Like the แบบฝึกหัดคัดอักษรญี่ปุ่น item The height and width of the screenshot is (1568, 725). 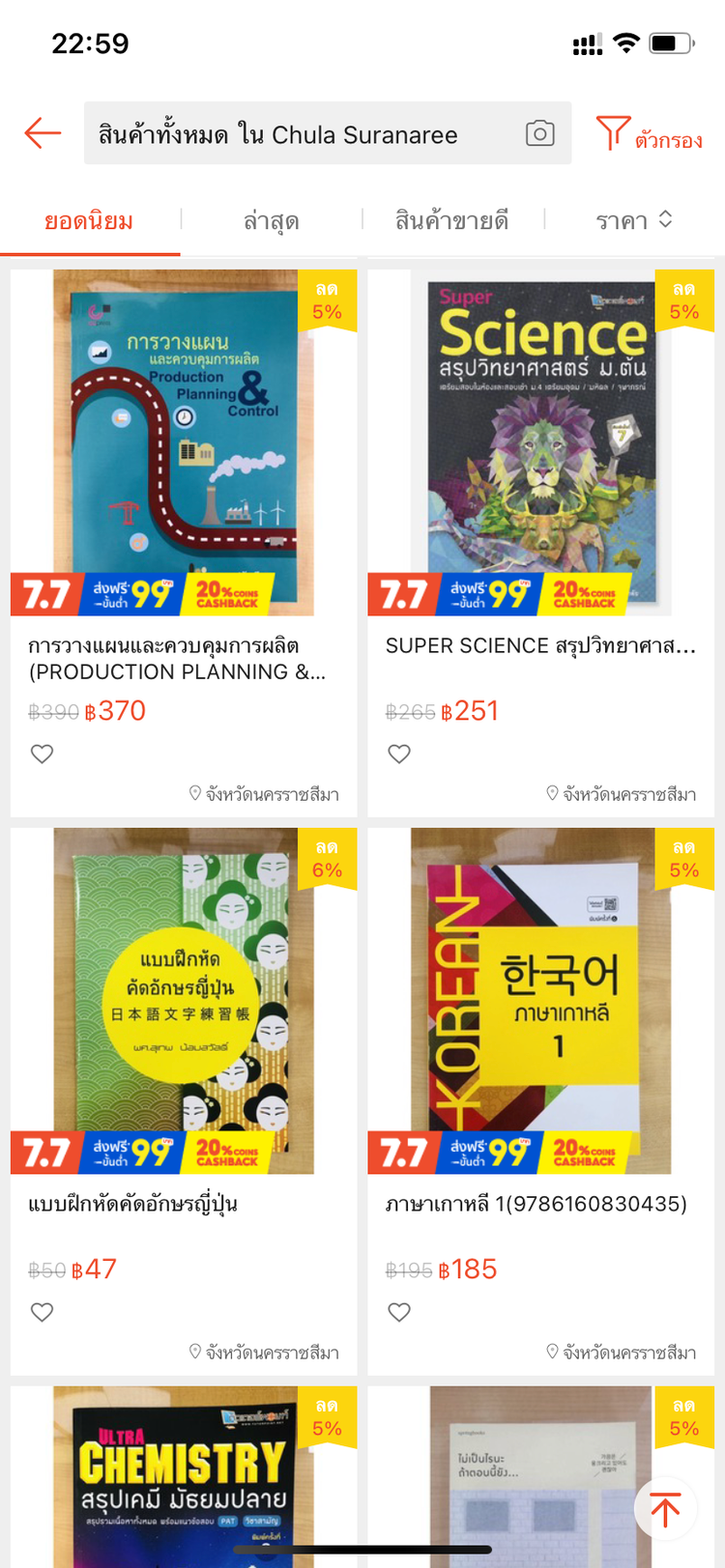click(x=42, y=1312)
